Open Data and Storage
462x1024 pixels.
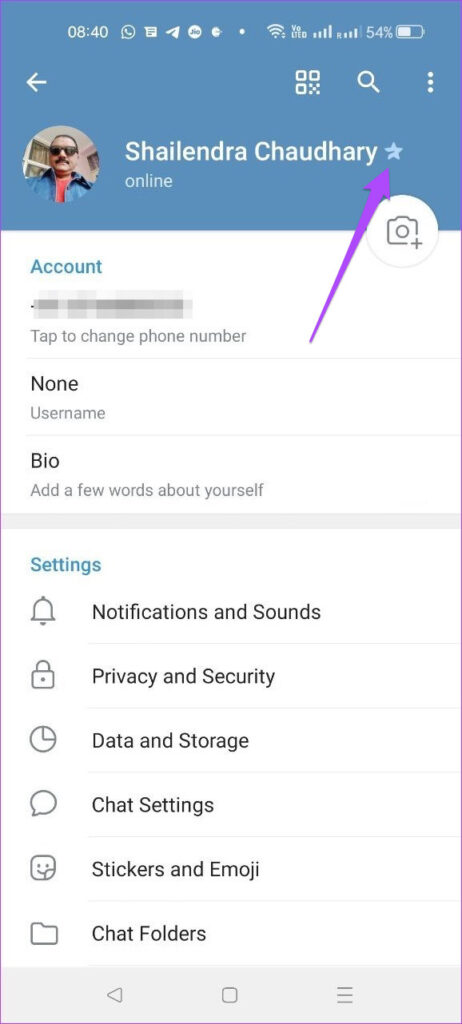click(x=231, y=741)
